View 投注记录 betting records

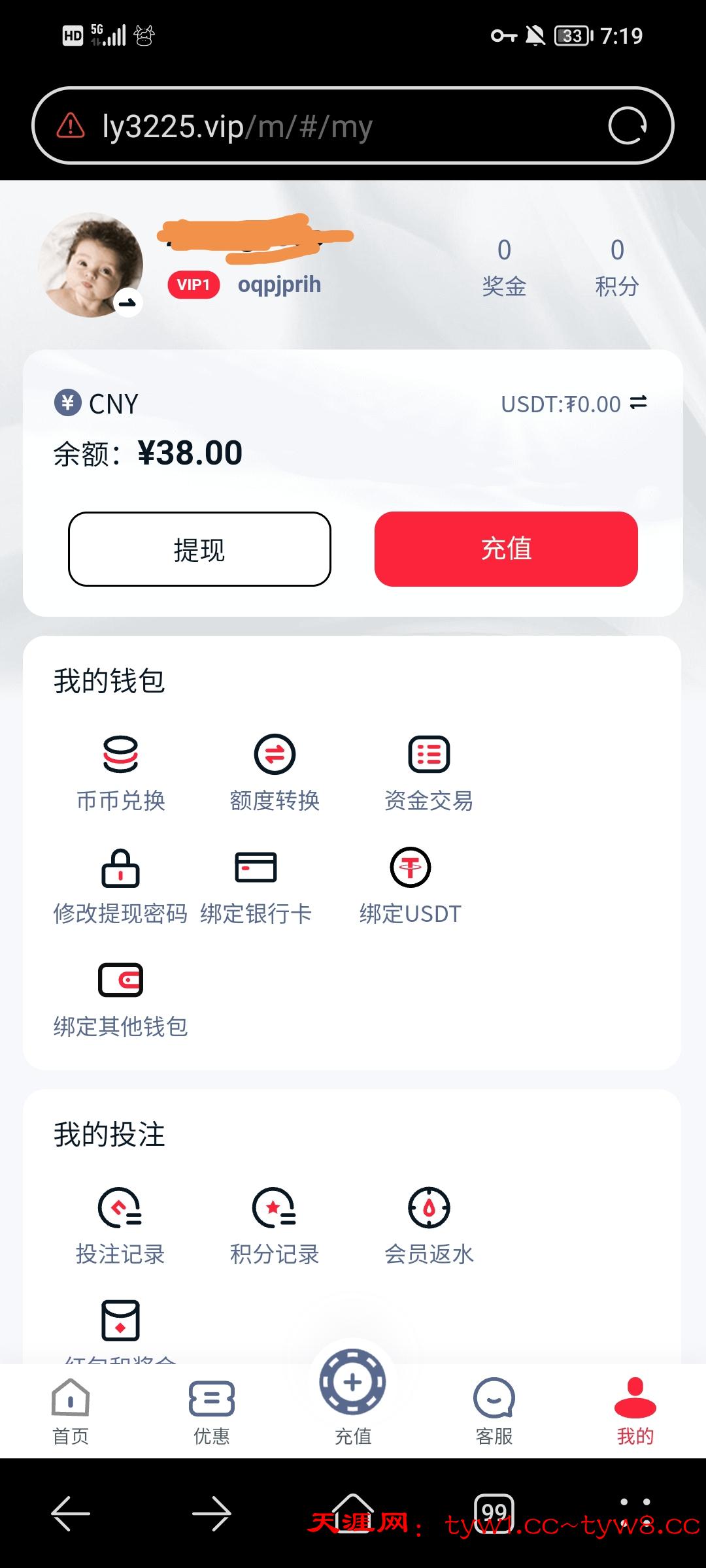click(x=121, y=1226)
